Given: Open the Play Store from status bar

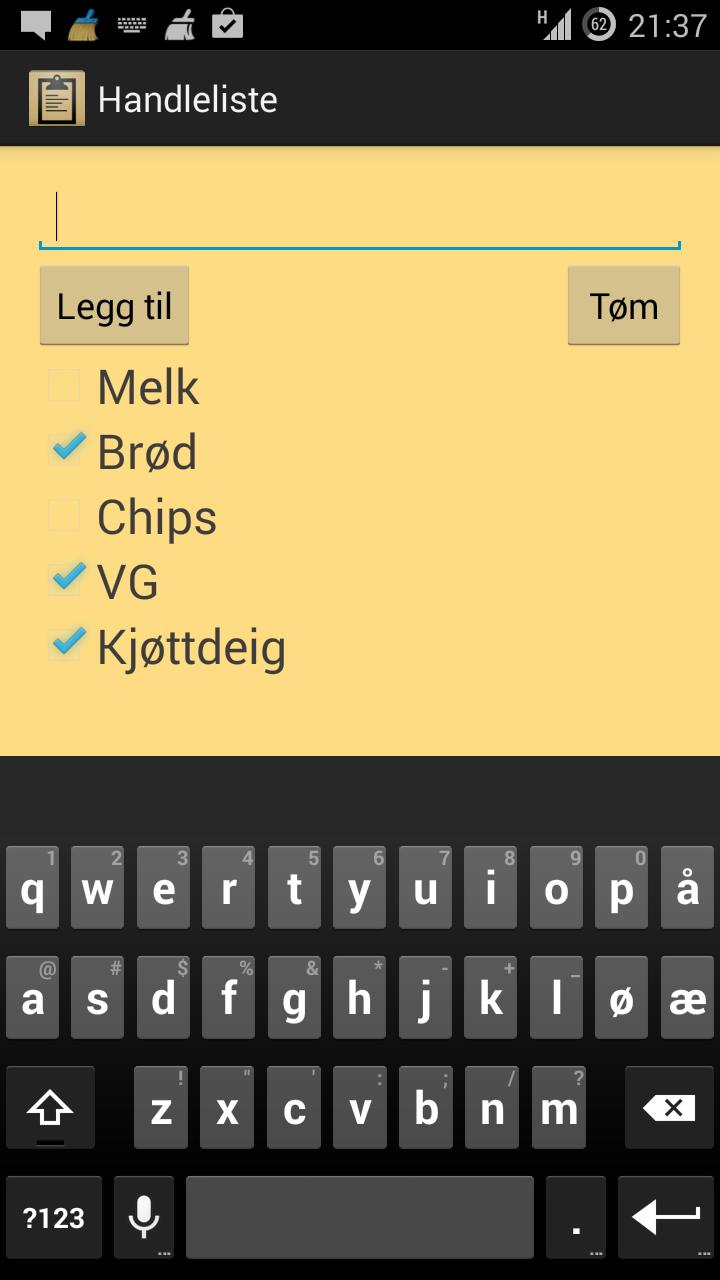Looking at the screenshot, I should pyautogui.click(x=228, y=27).
